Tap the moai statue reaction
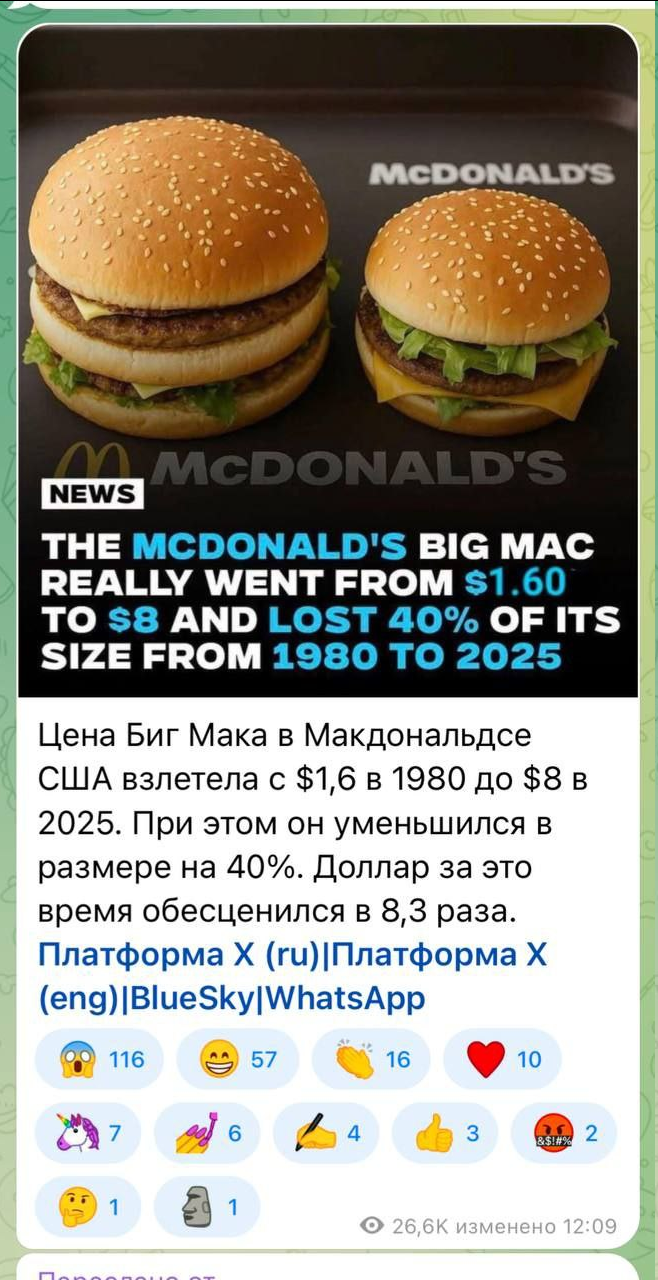Image resolution: width=658 pixels, height=1280 pixels. (x=207, y=1207)
